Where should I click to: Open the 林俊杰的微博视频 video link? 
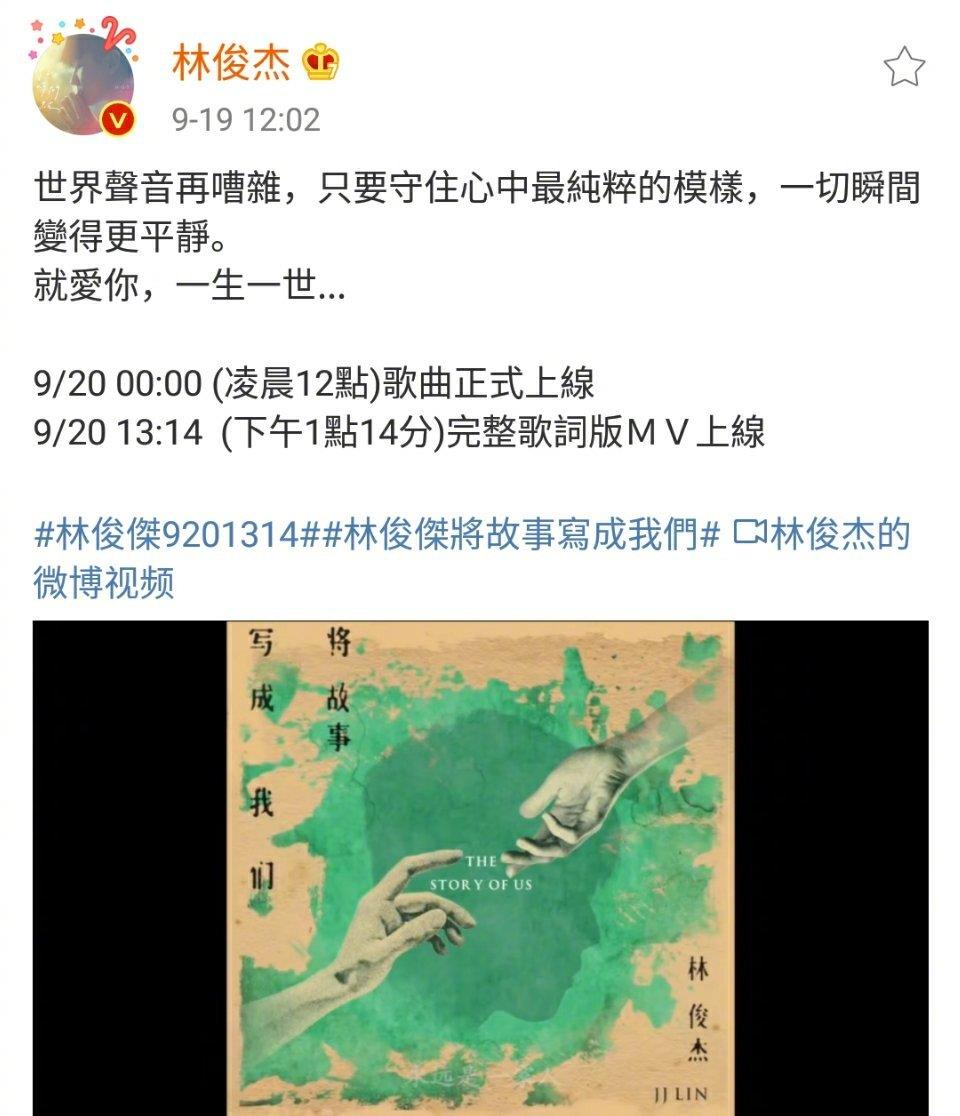coord(822,534)
